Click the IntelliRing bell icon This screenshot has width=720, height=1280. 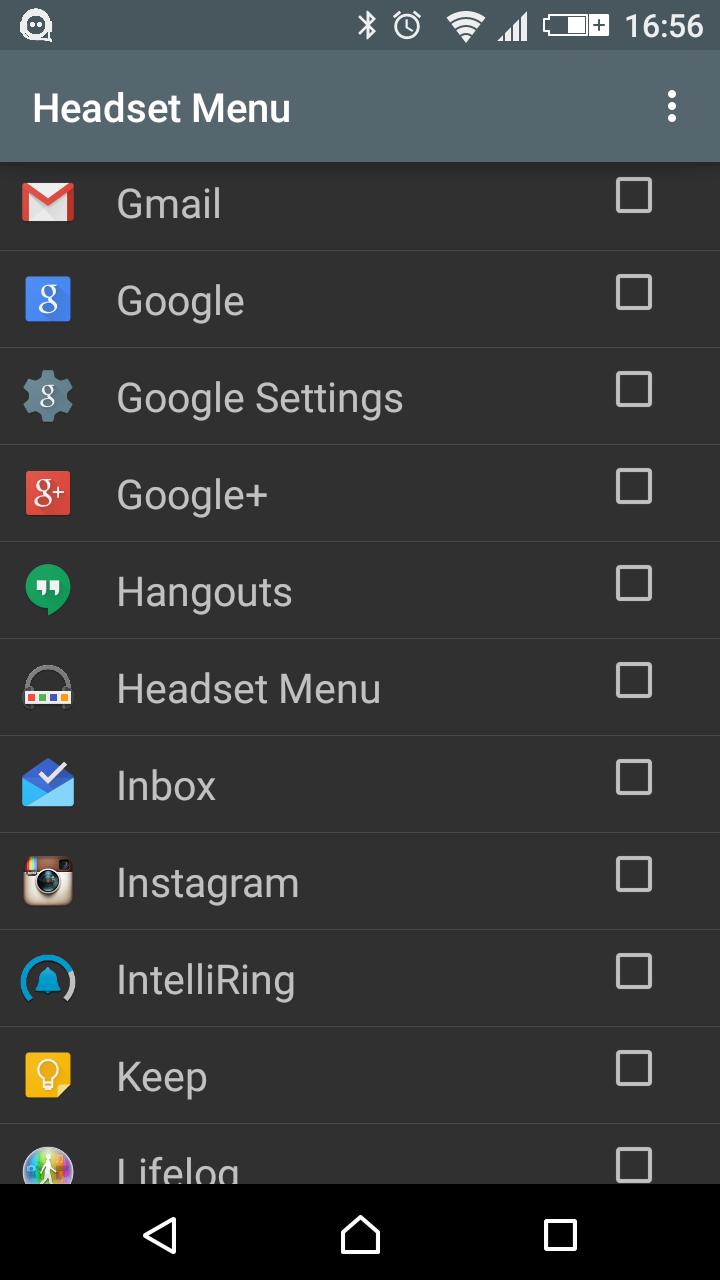coord(47,978)
